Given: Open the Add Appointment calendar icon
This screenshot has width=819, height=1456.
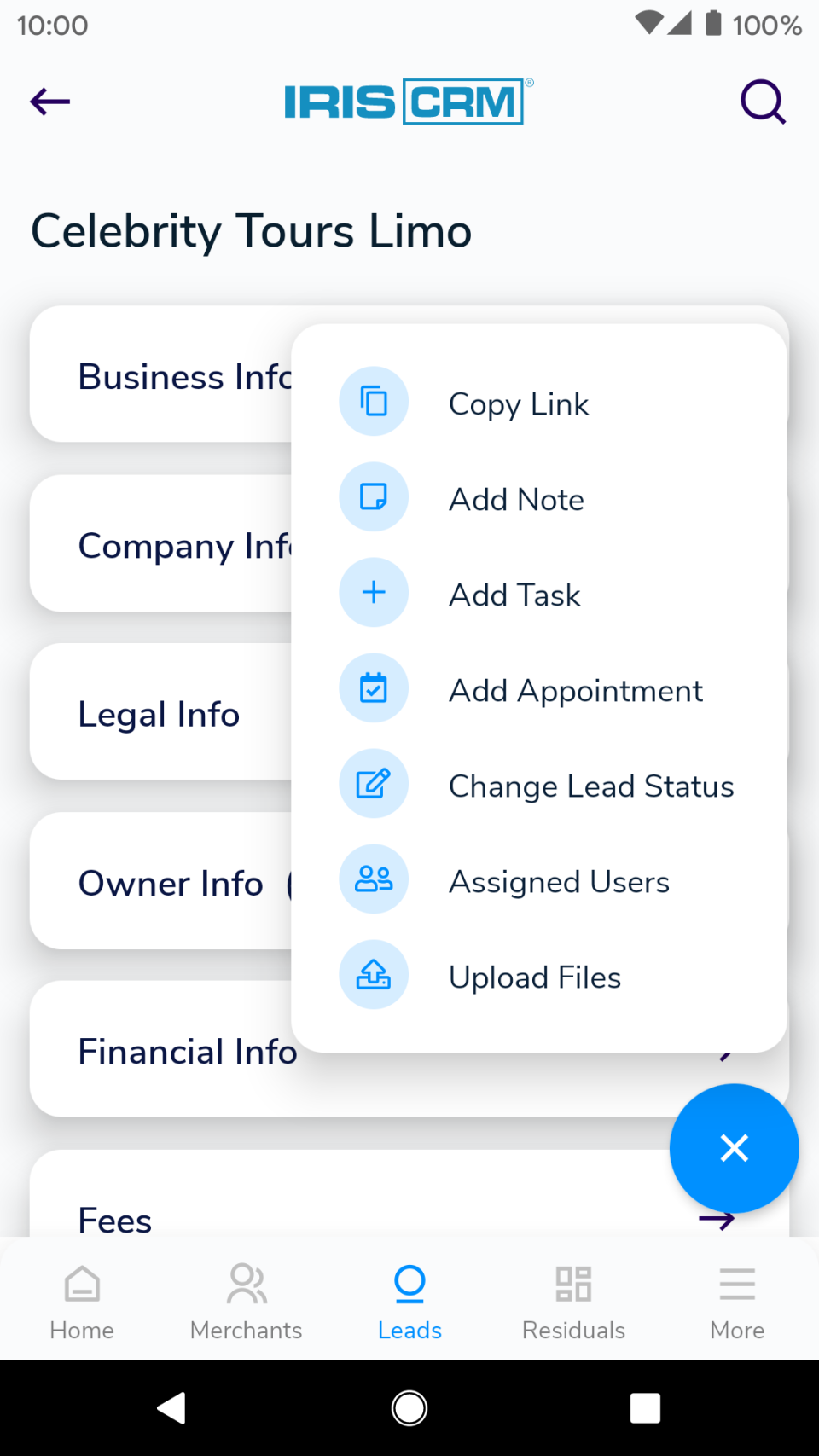Looking at the screenshot, I should coord(374,687).
